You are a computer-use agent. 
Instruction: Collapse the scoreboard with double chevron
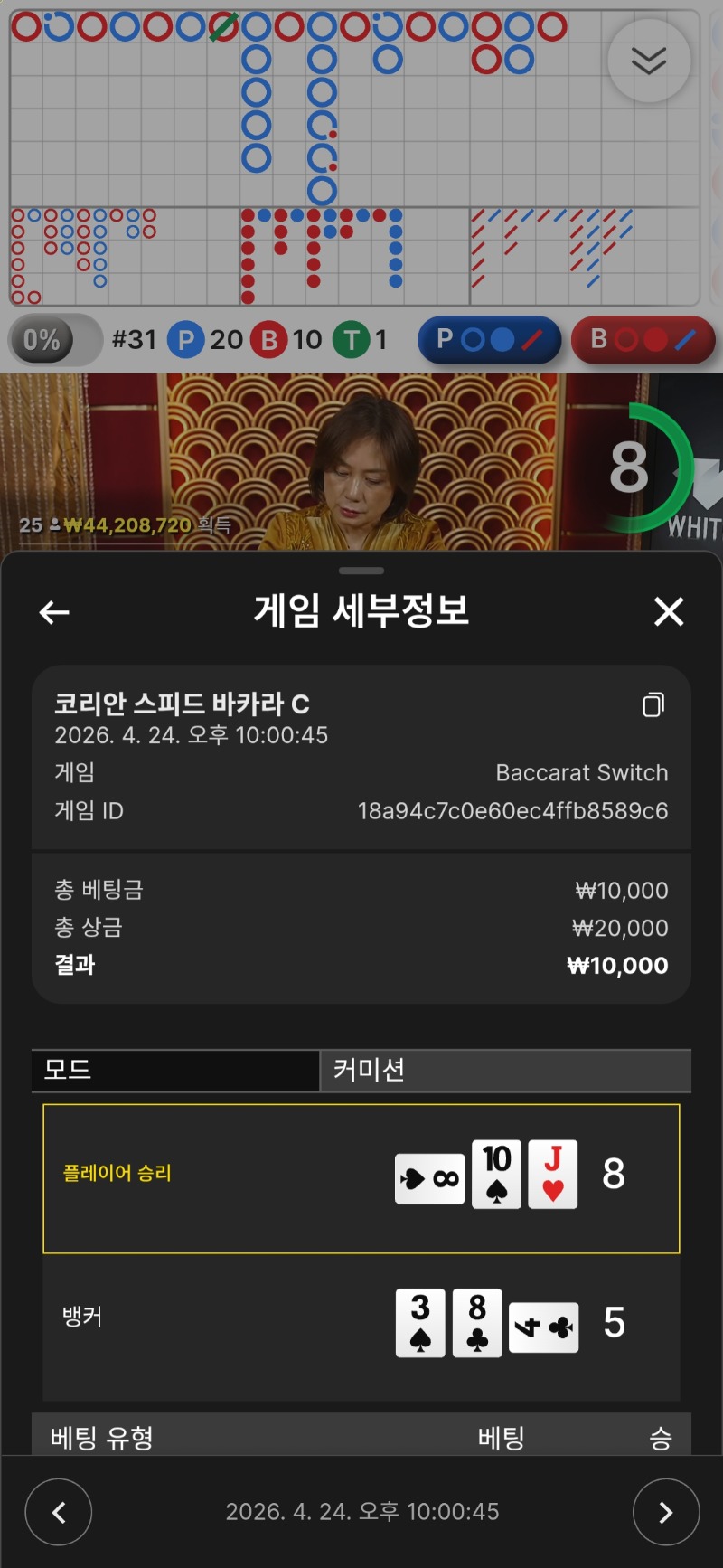pos(649,61)
